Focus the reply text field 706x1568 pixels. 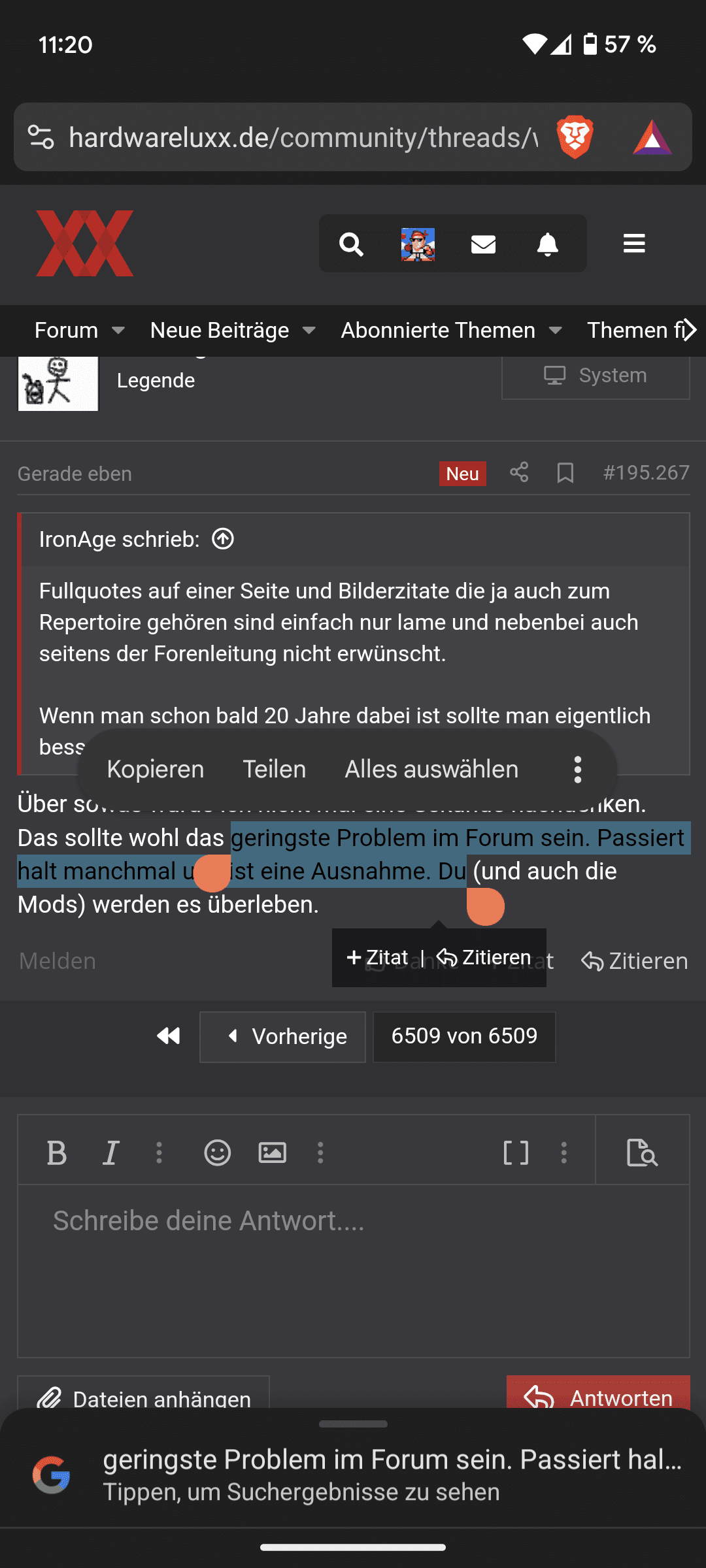[353, 1267]
